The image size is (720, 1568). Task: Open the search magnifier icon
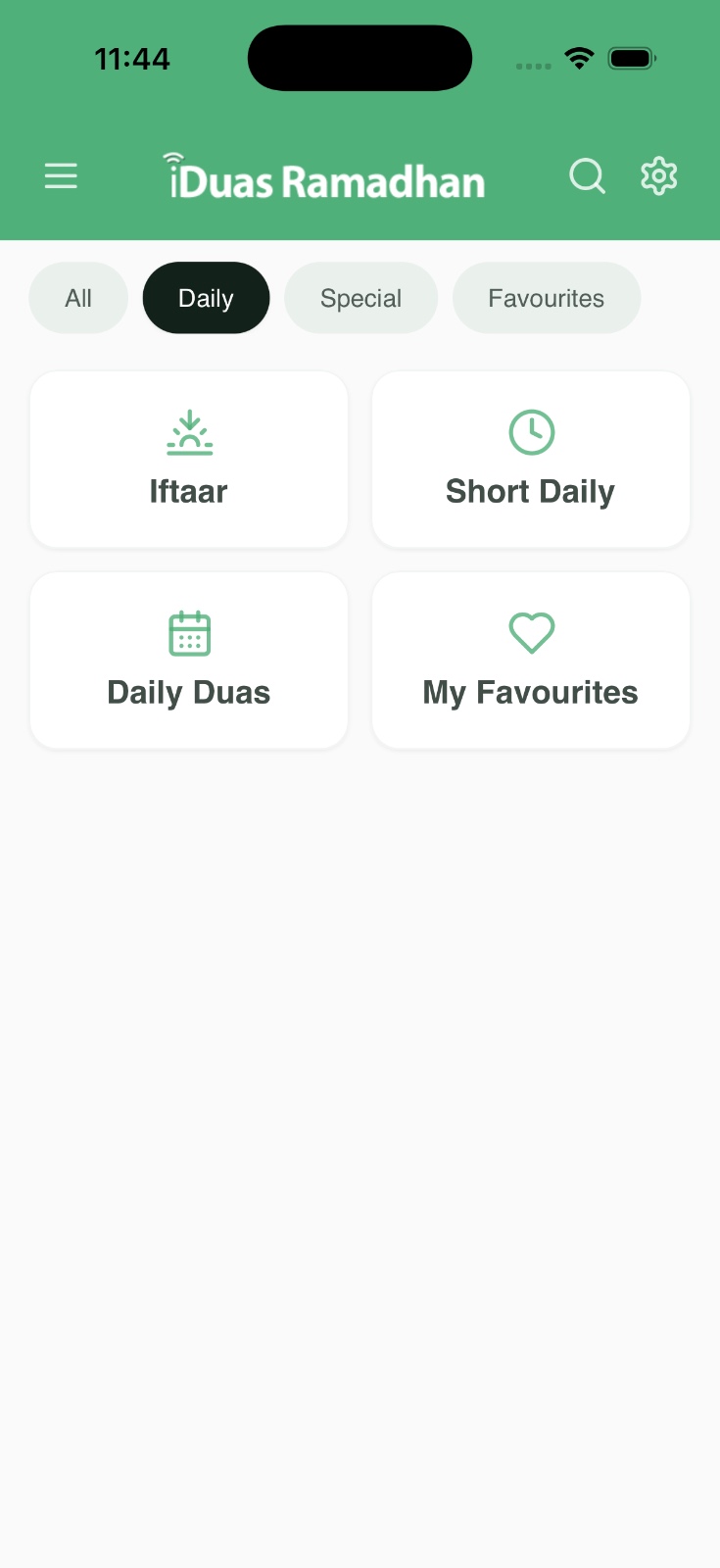coord(587,176)
